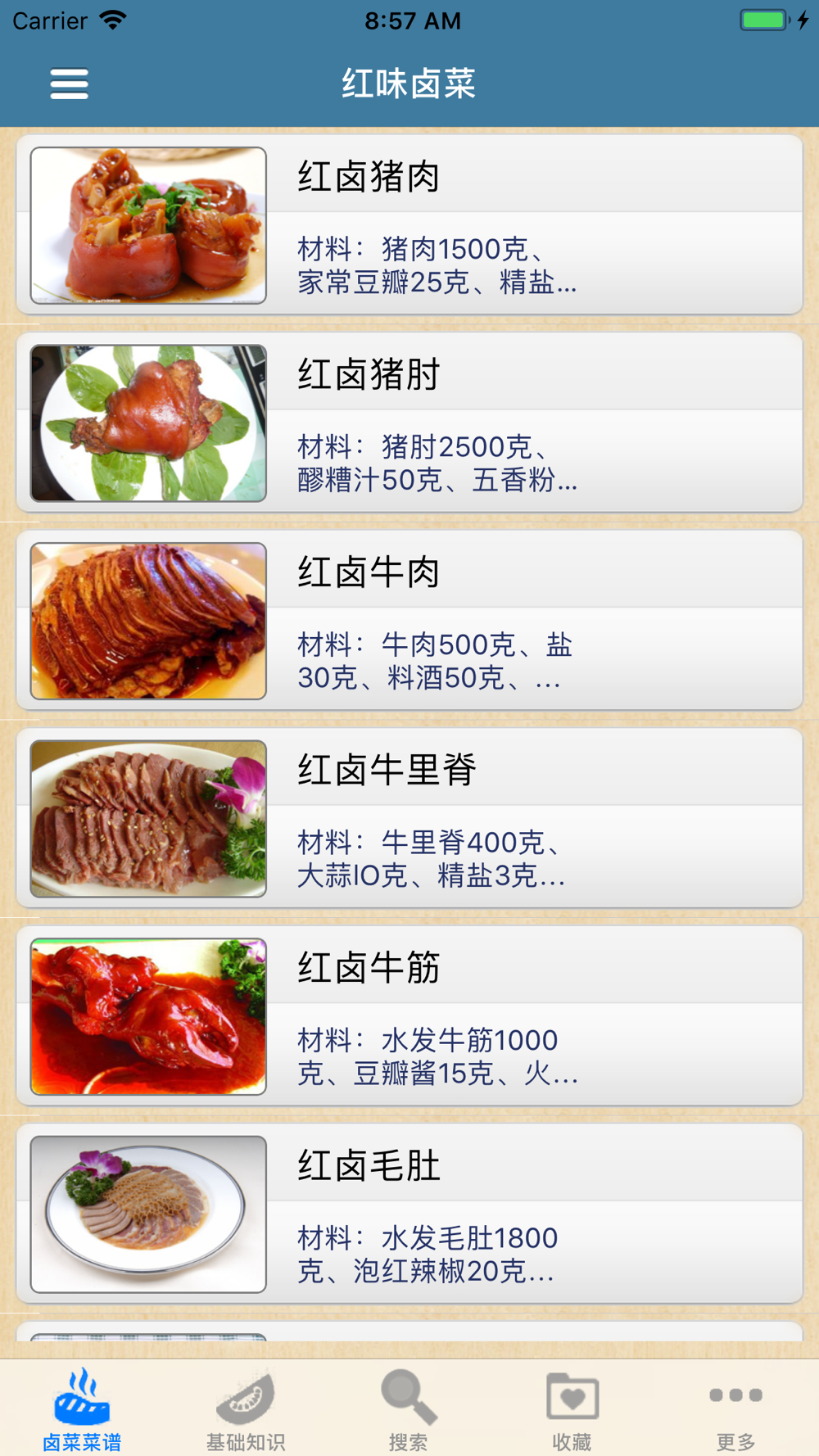Open the 红卤牛筋 recipe
The image size is (819, 1456).
[409, 1016]
